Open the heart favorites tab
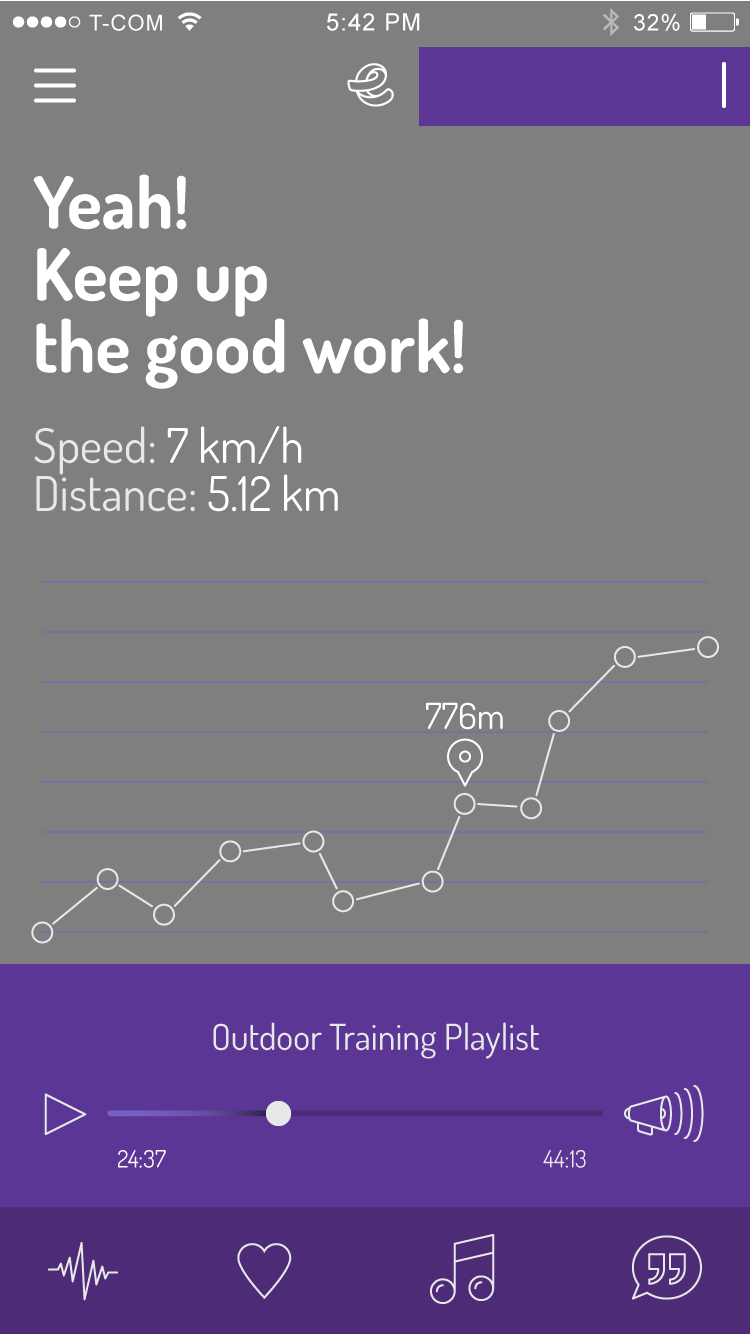The width and height of the screenshot is (750, 1334). pyautogui.click(x=264, y=1270)
